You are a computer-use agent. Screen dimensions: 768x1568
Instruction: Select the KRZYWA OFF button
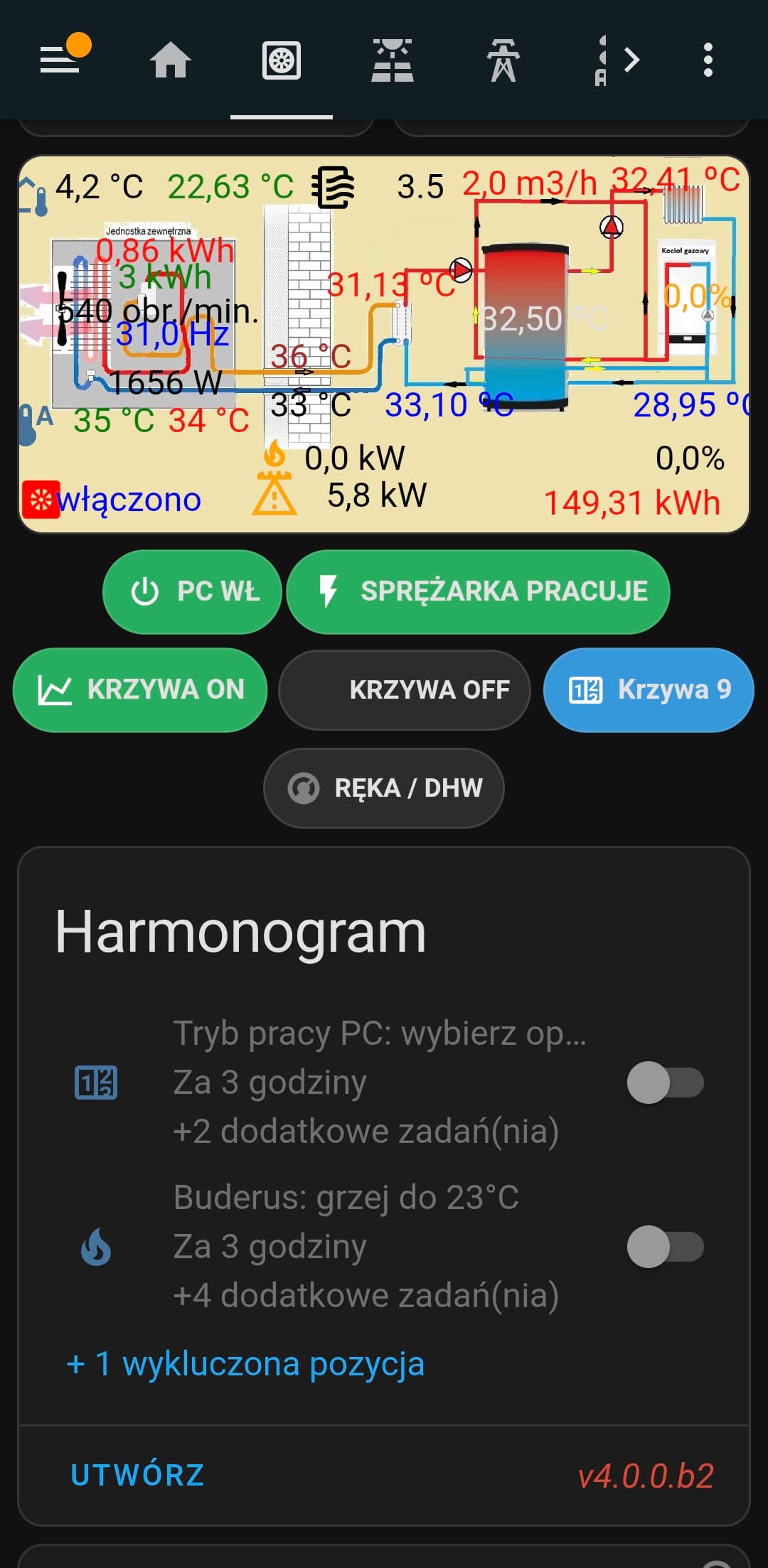(x=404, y=689)
